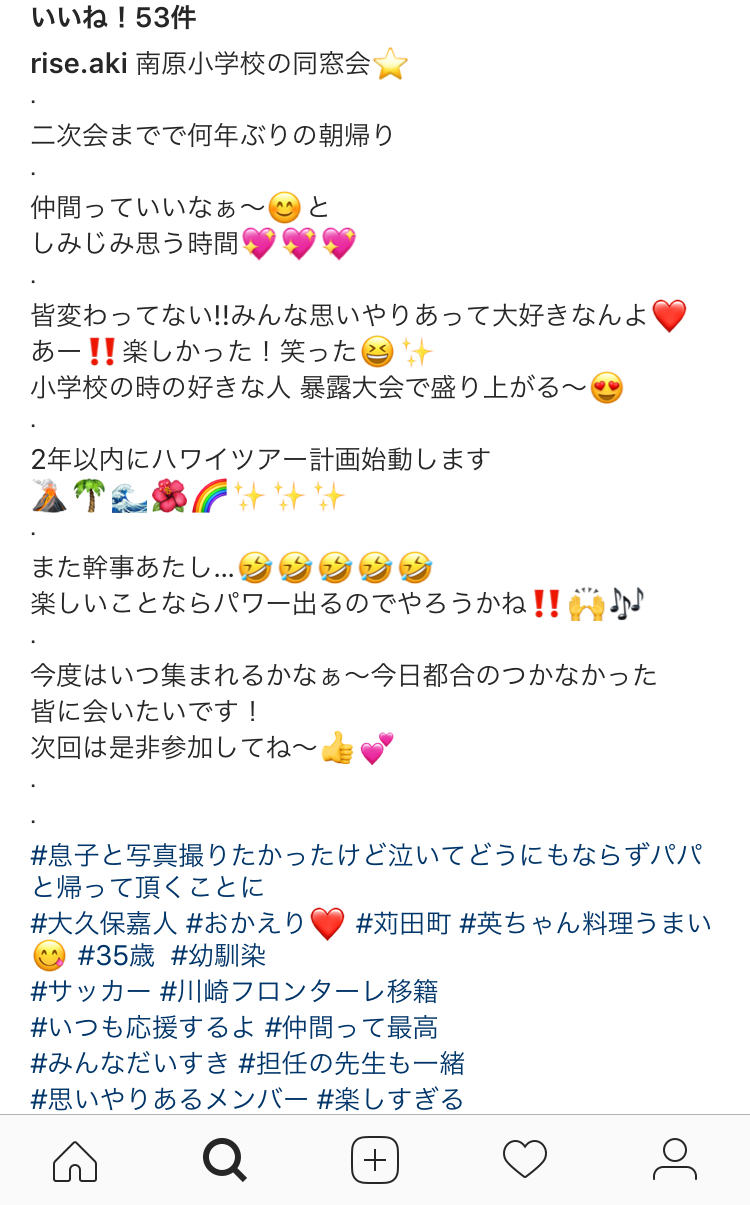Open hashtag #担任の先生も一緒

(351, 1063)
